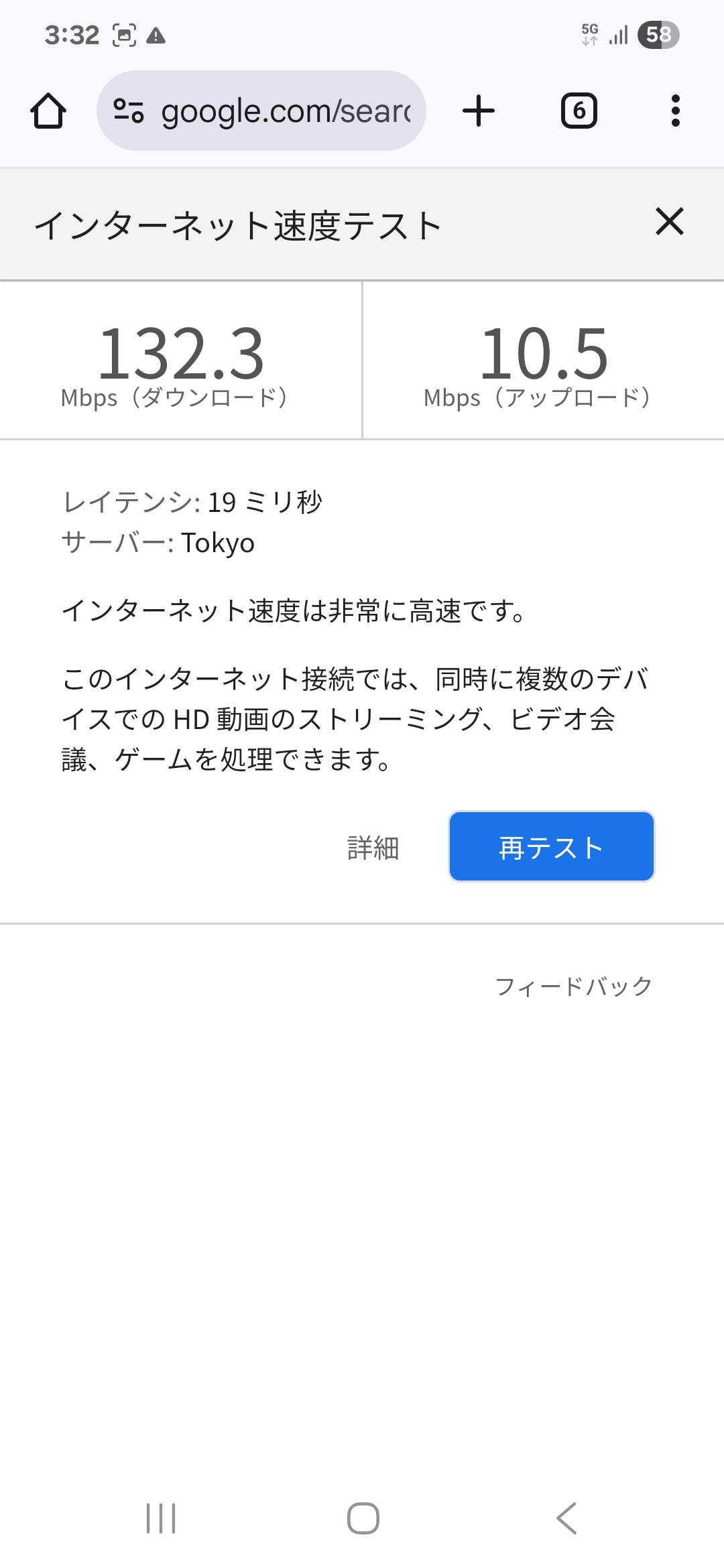Tap 再テスト to rerun the speed test

(551, 846)
